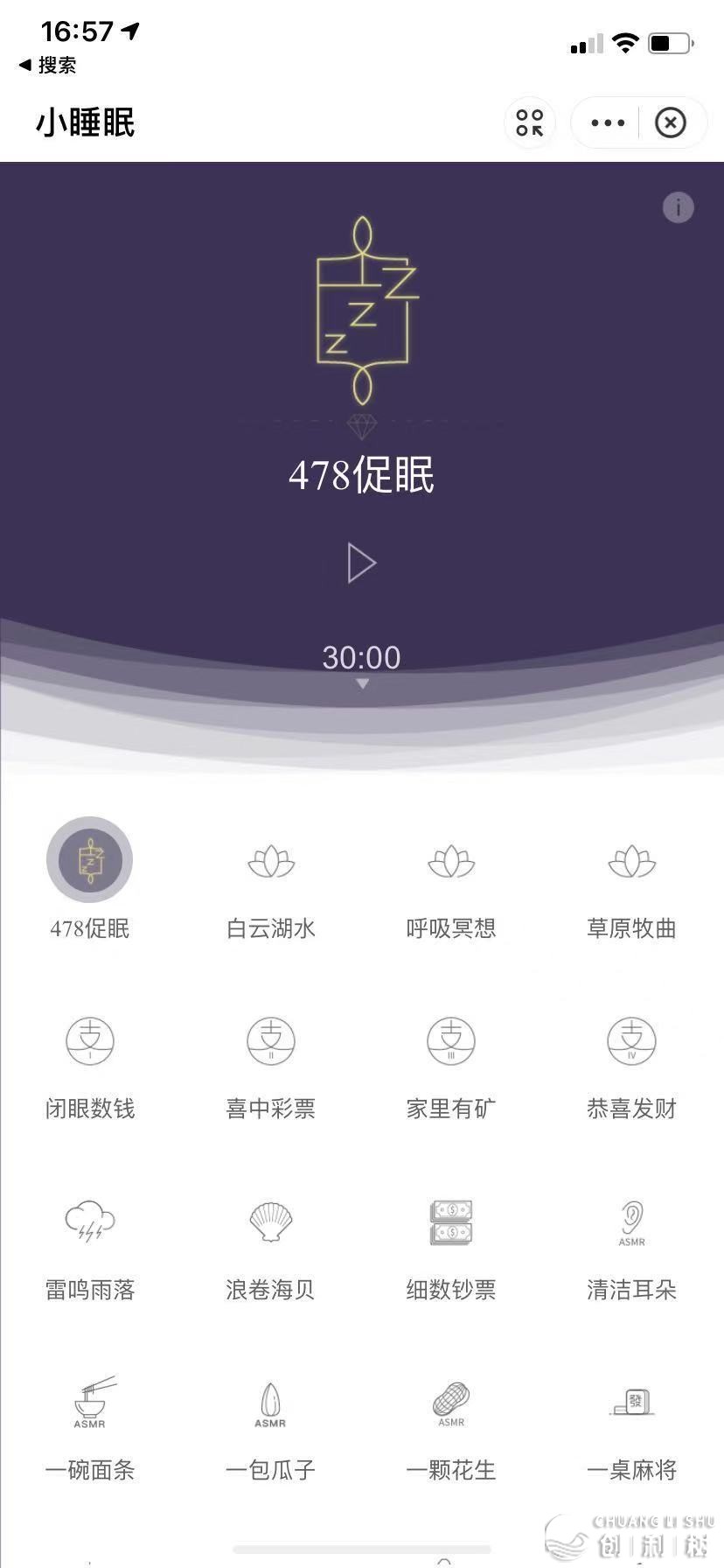
Task: Return to 搜索 via back arrow
Action: (x=46, y=65)
